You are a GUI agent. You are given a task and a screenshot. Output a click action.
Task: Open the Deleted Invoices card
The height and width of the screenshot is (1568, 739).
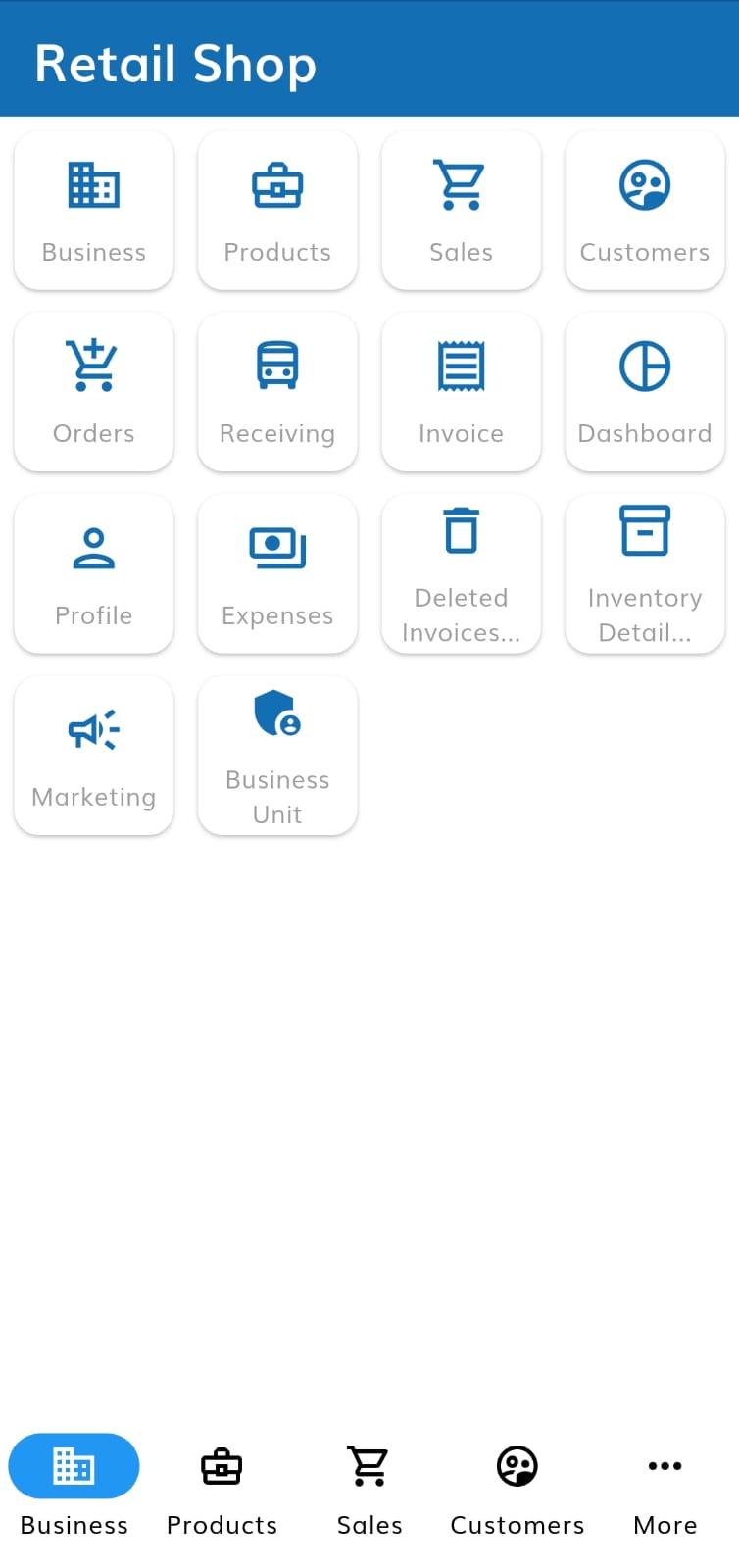coord(461,574)
